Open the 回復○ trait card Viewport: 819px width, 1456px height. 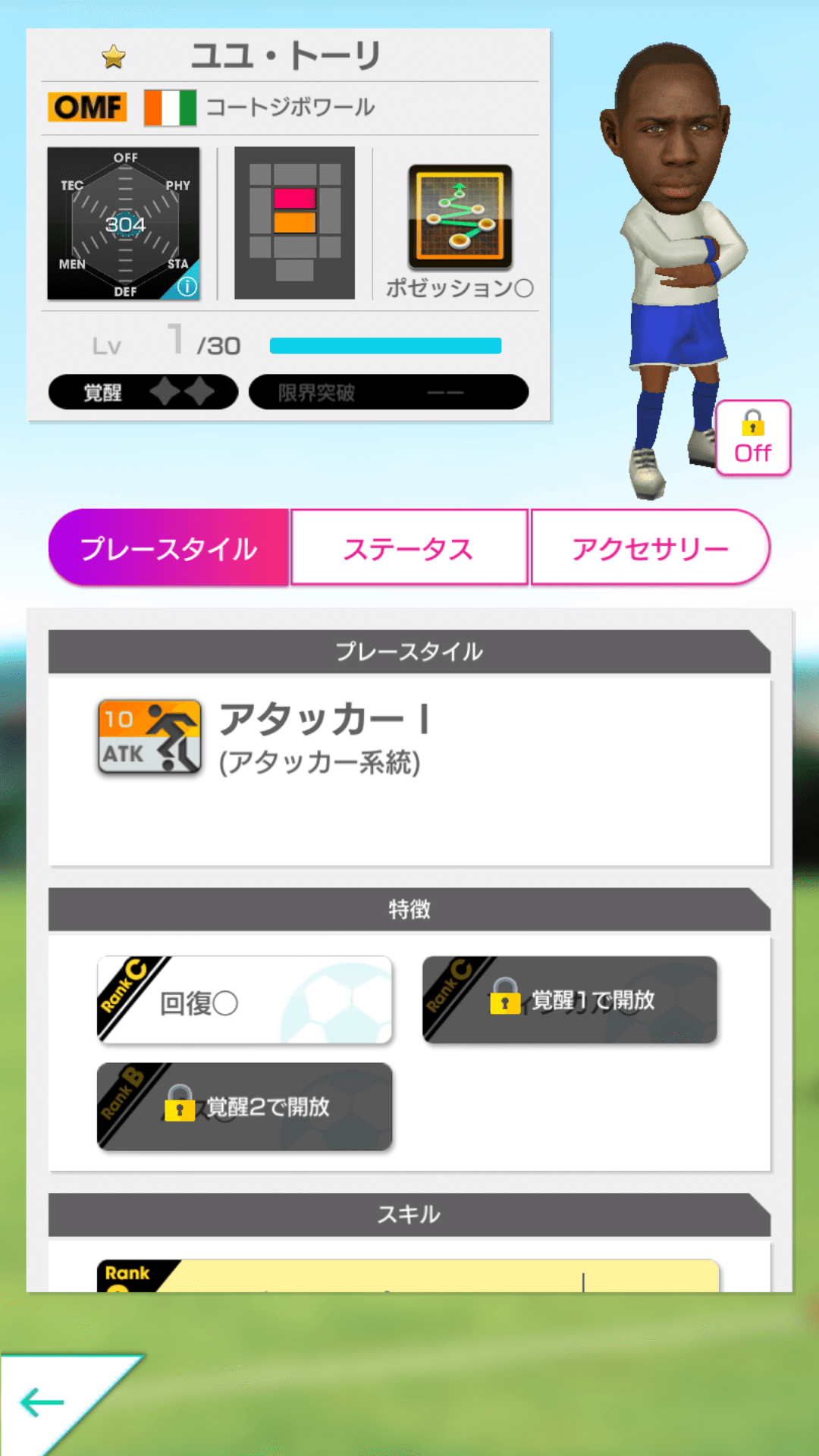[243, 999]
